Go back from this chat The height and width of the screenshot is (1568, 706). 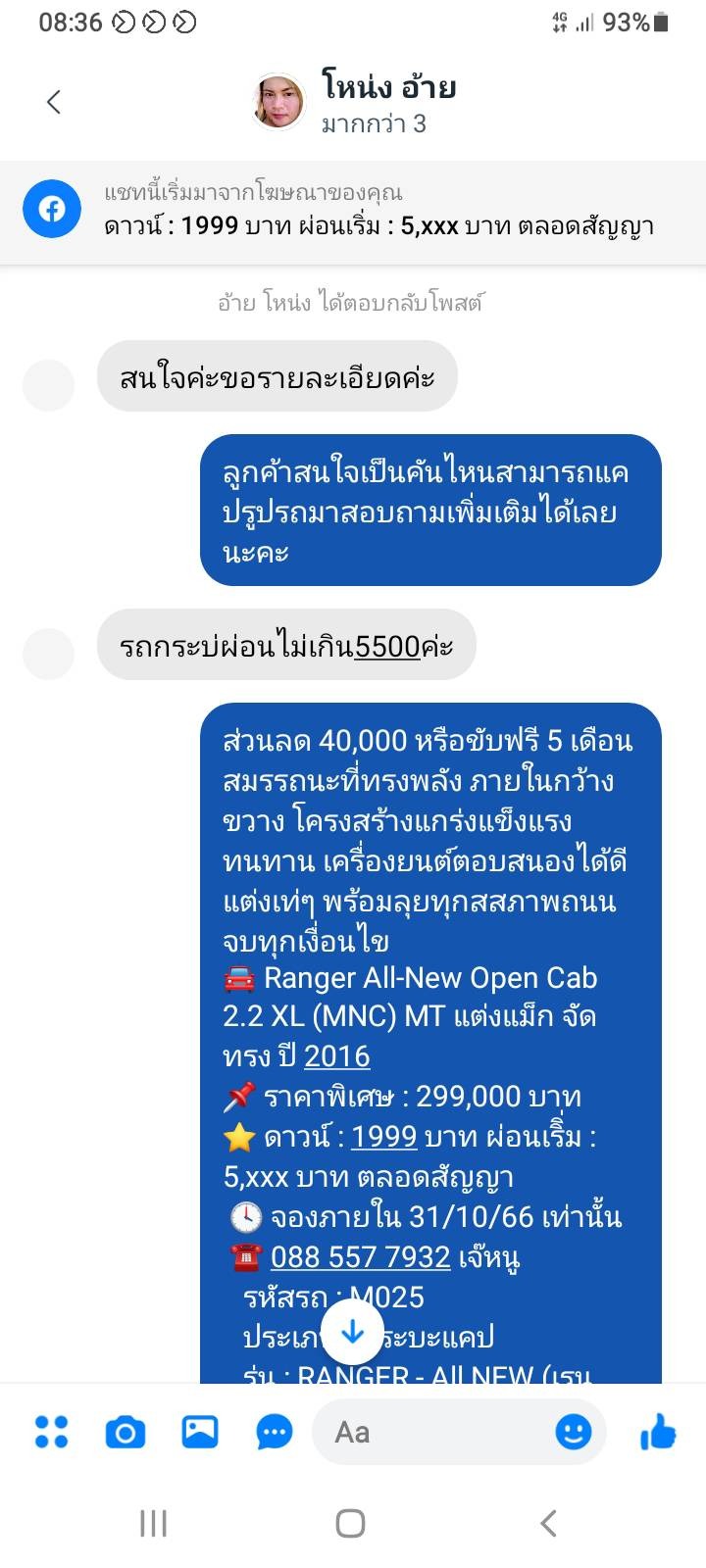[54, 102]
